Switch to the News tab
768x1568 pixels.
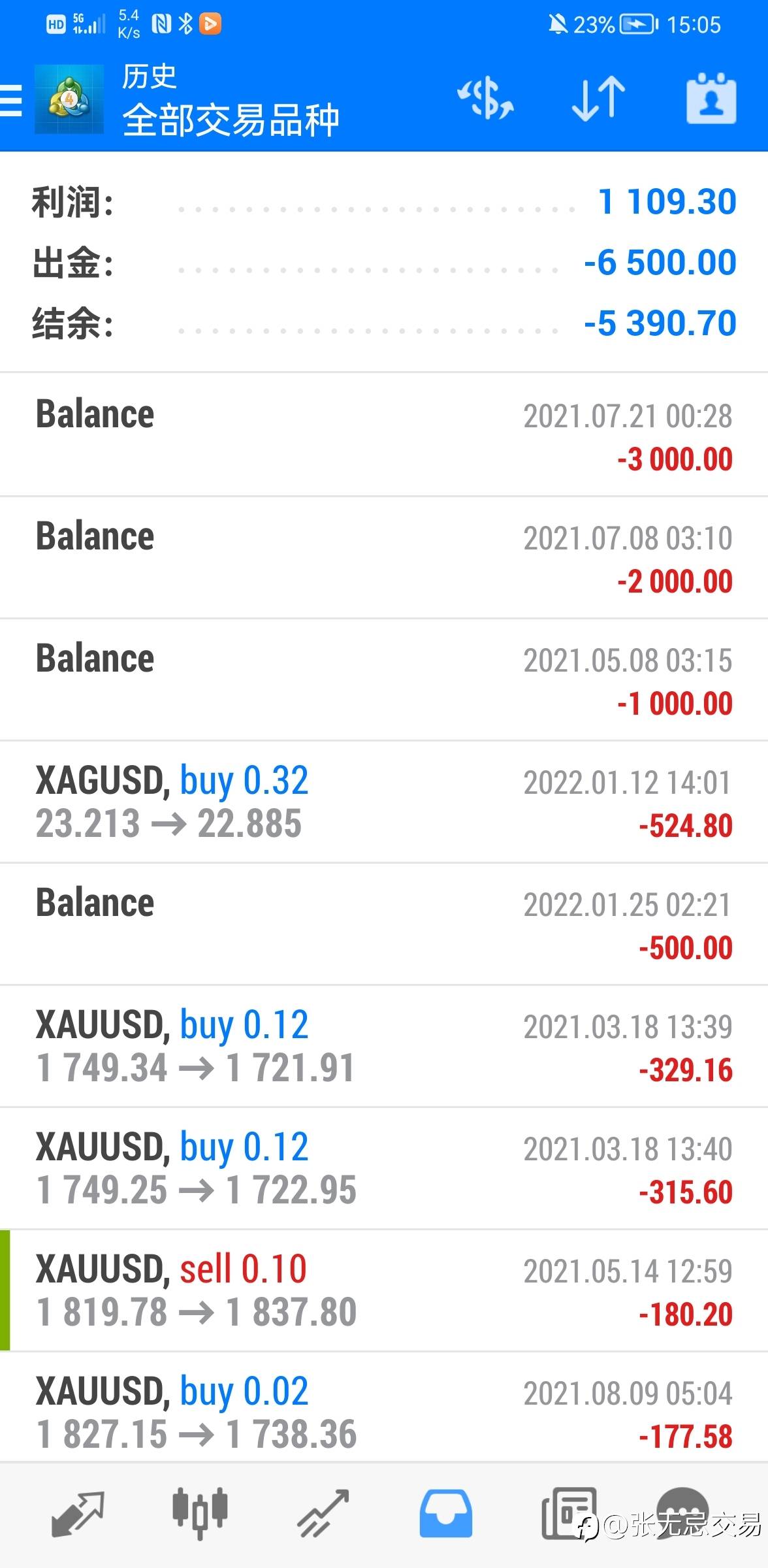click(x=568, y=1513)
